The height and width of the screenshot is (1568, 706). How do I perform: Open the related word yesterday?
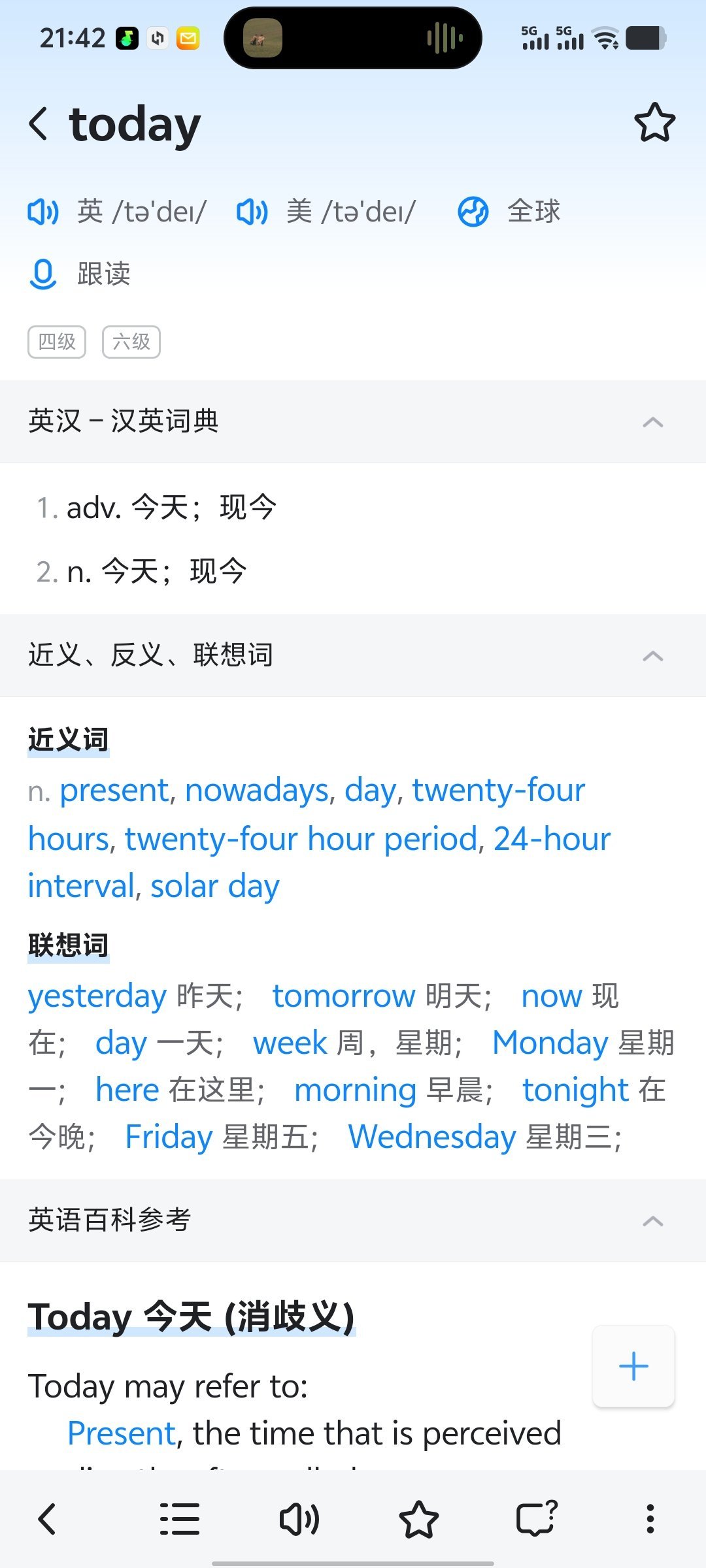coord(97,996)
